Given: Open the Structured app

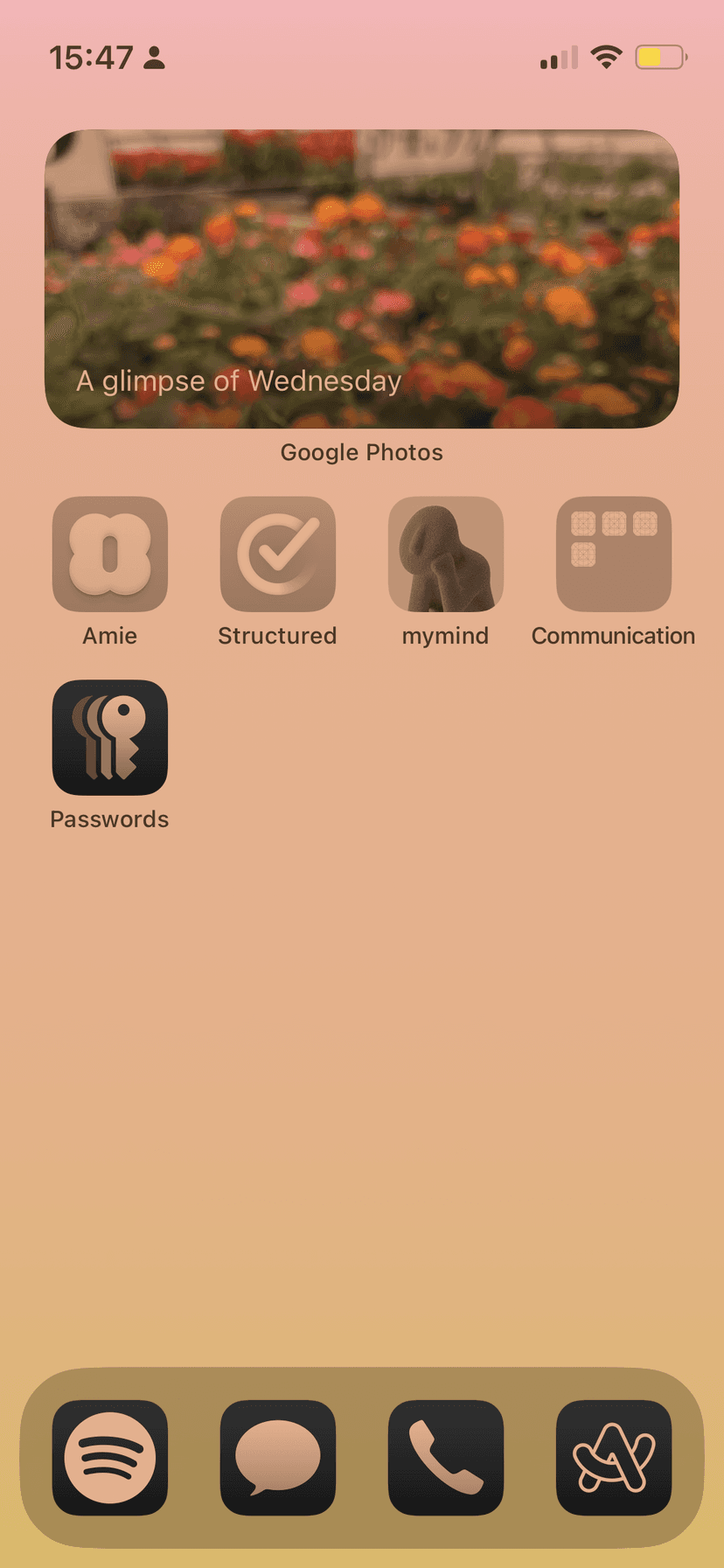Looking at the screenshot, I should (278, 554).
